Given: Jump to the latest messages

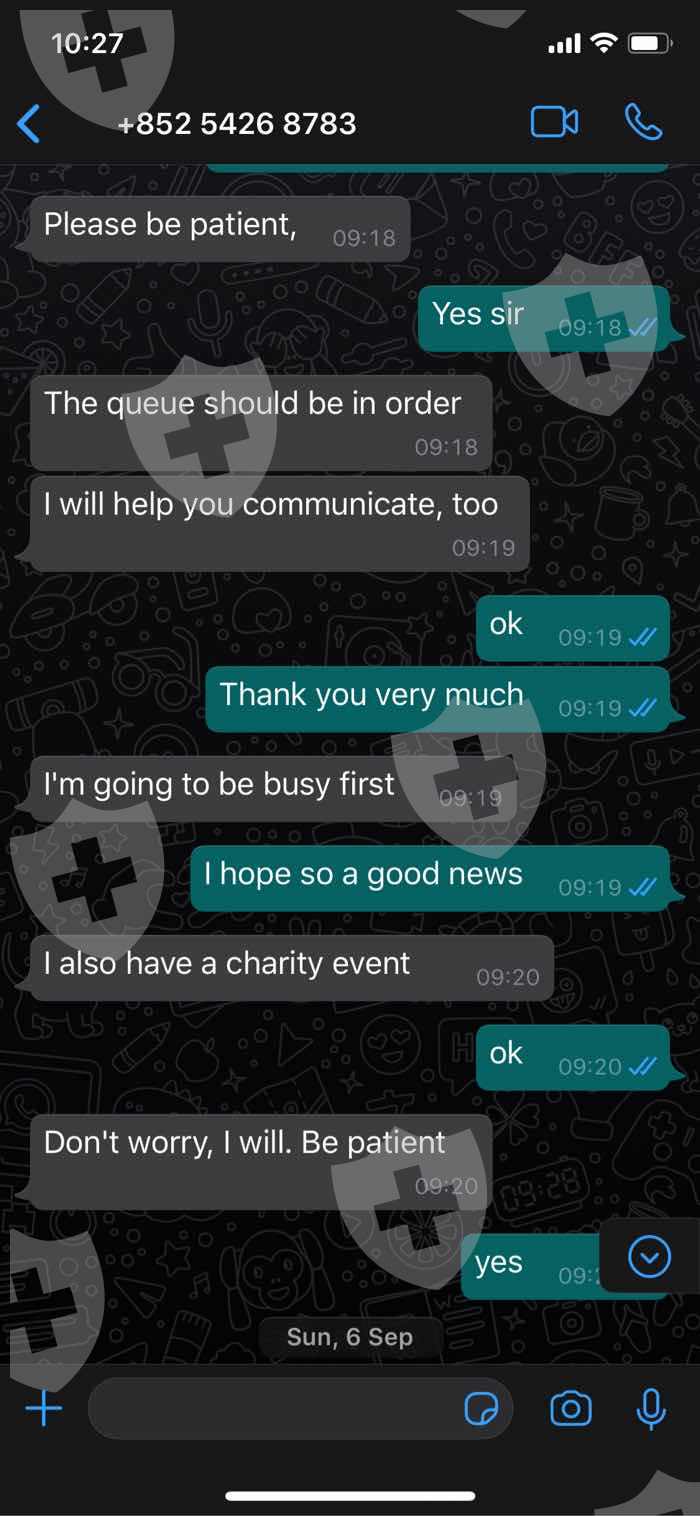Looking at the screenshot, I should pos(649,1257).
